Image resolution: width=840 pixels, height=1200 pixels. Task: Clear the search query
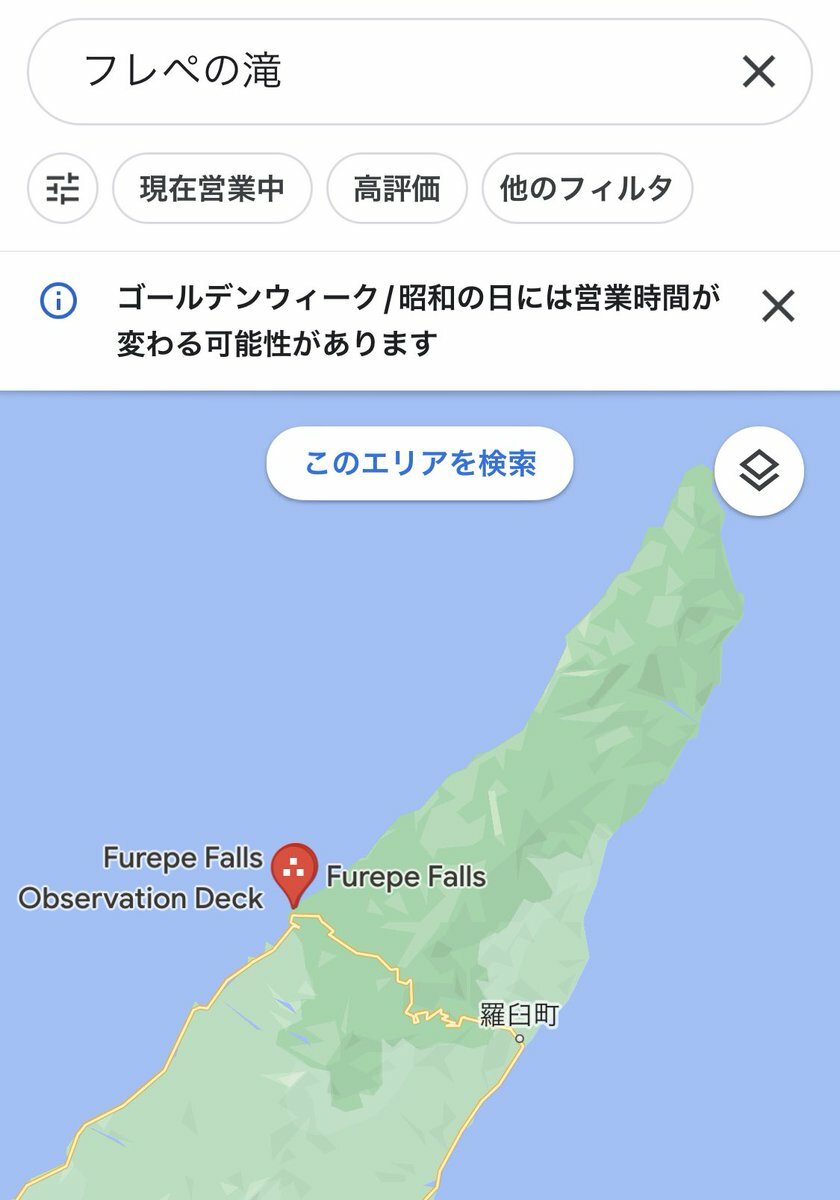pos(759,72)
